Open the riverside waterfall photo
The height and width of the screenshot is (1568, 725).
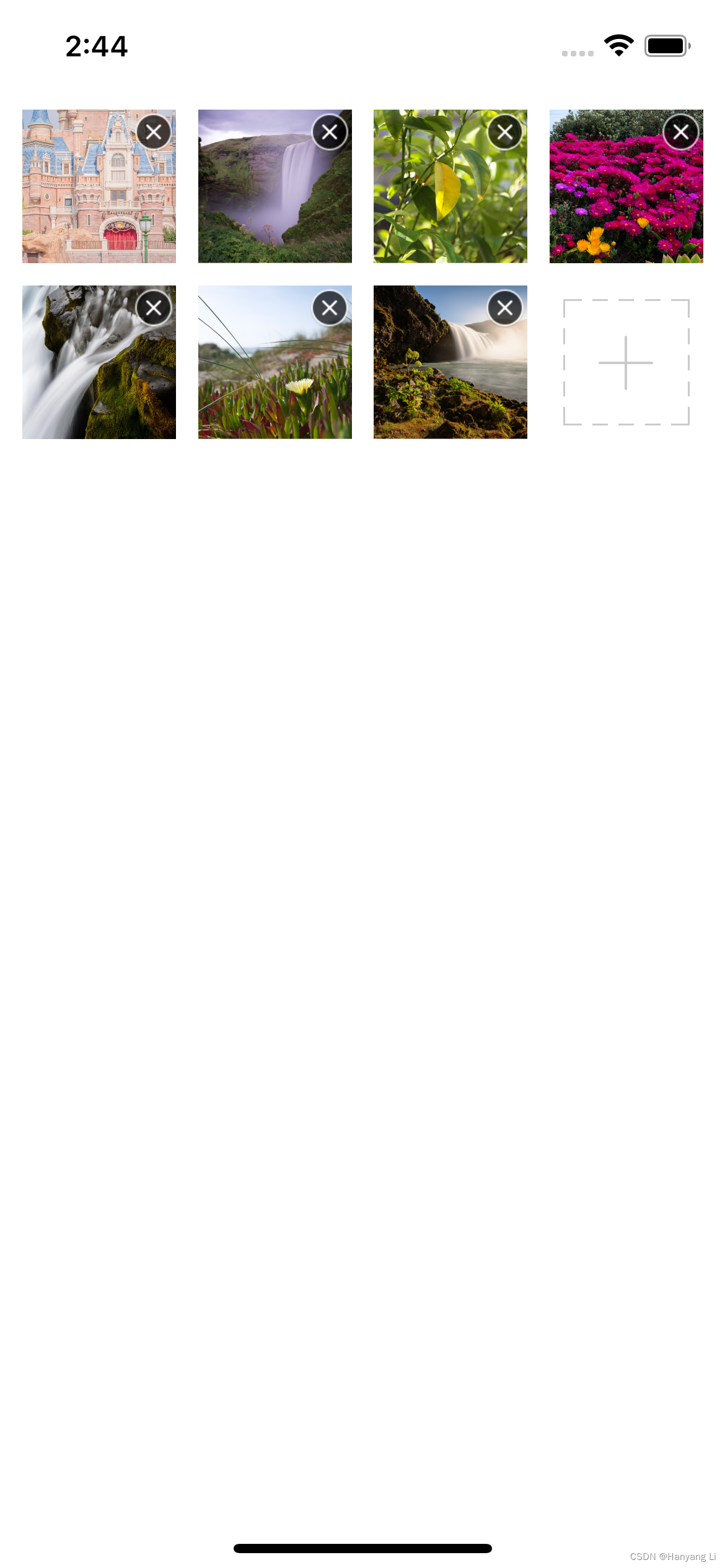(450, 362)
